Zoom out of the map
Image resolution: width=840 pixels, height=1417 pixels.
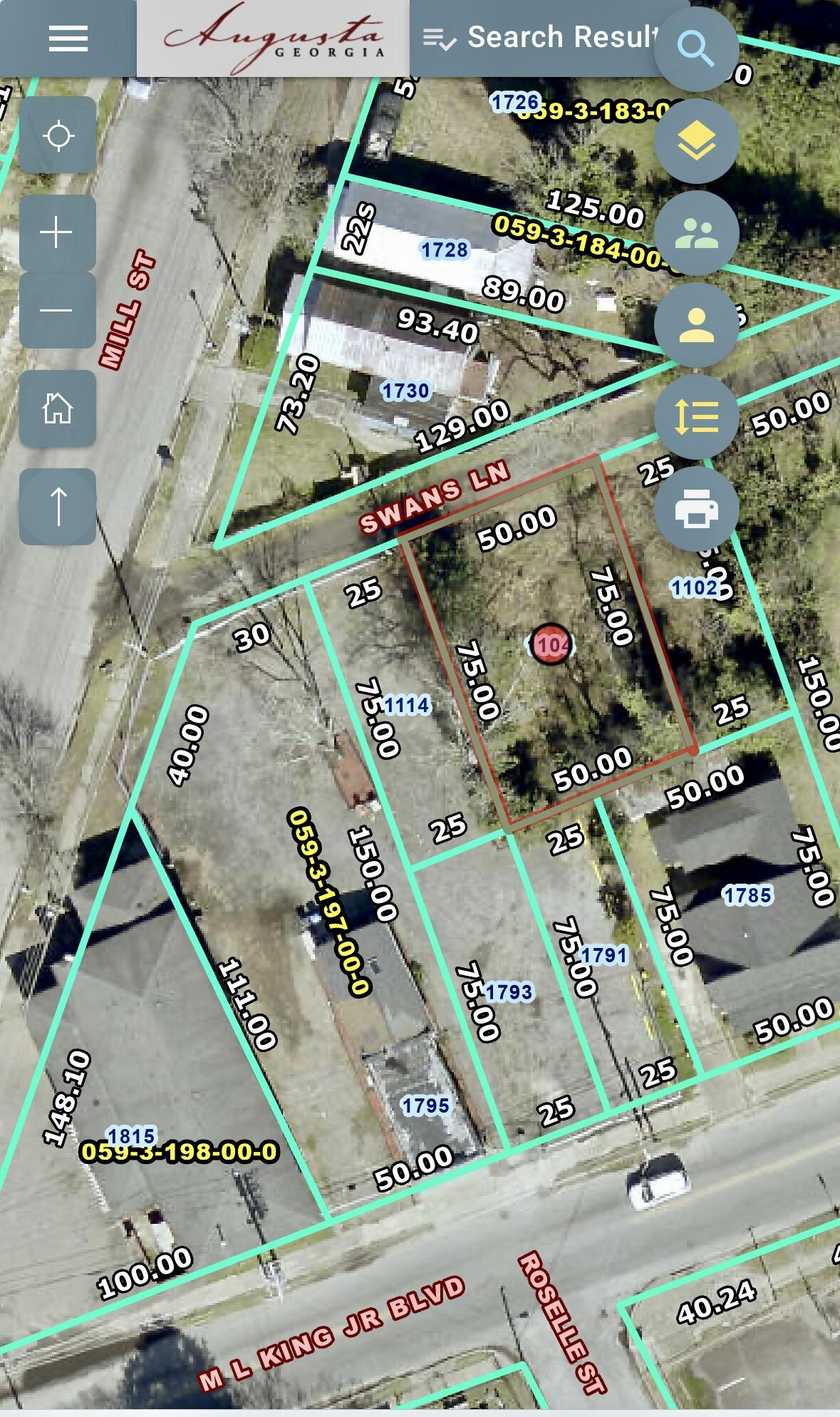pyautogui.click(x=57, y=310)
